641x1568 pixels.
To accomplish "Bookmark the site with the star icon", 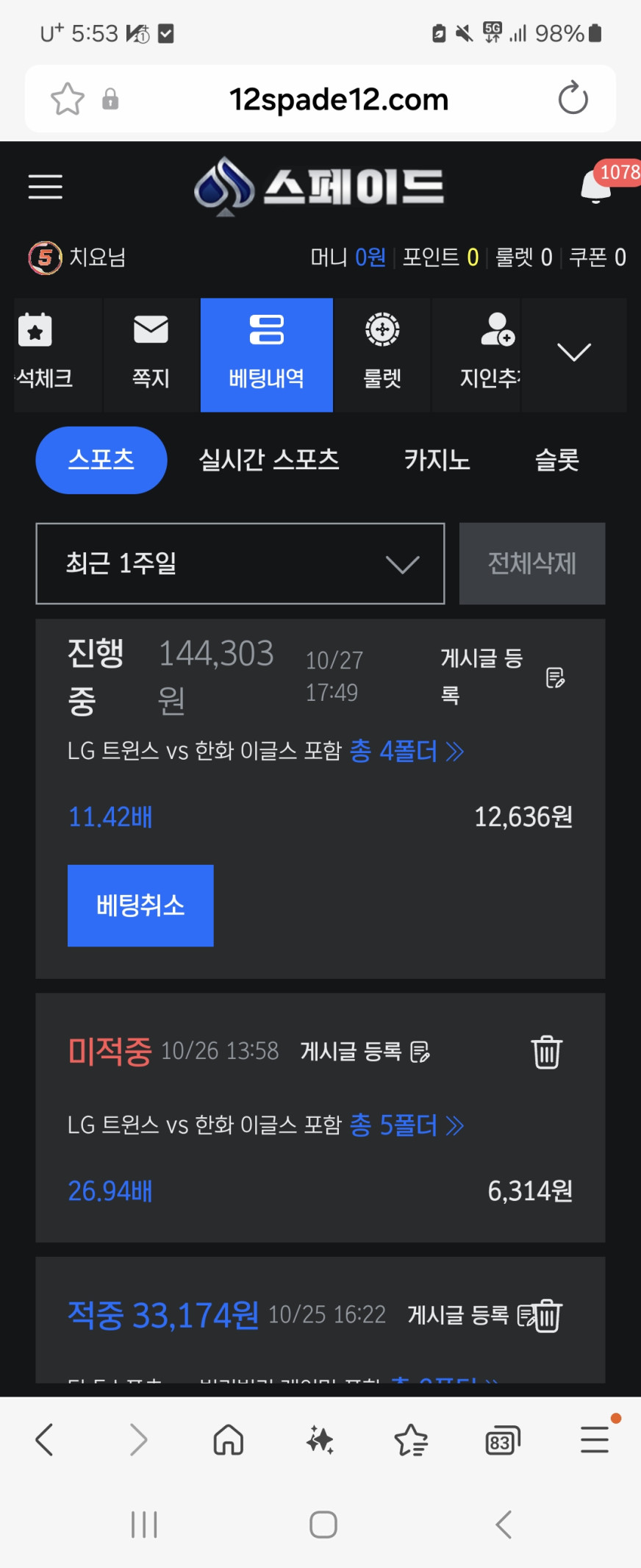I will 68,99.
